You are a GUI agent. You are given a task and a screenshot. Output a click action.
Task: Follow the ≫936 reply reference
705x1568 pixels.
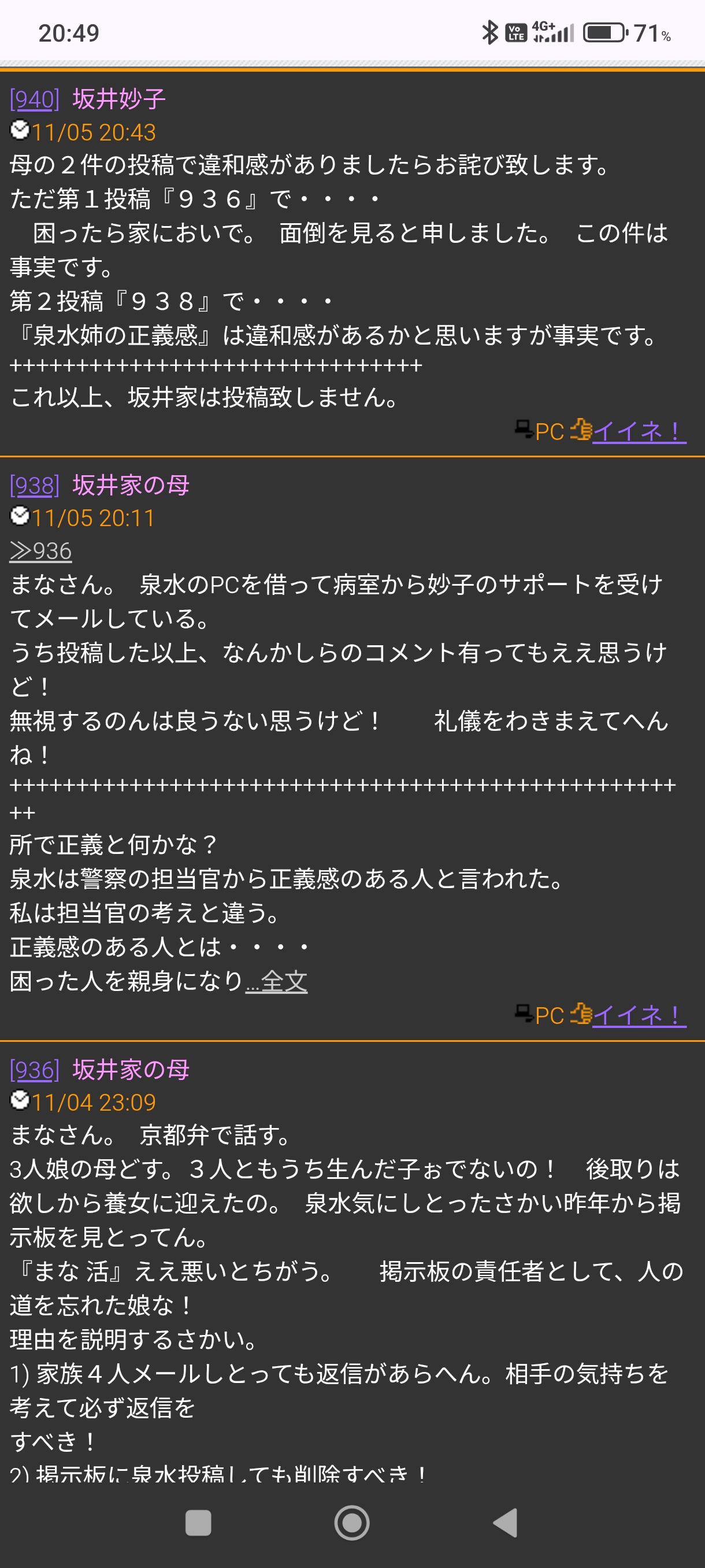41,551
